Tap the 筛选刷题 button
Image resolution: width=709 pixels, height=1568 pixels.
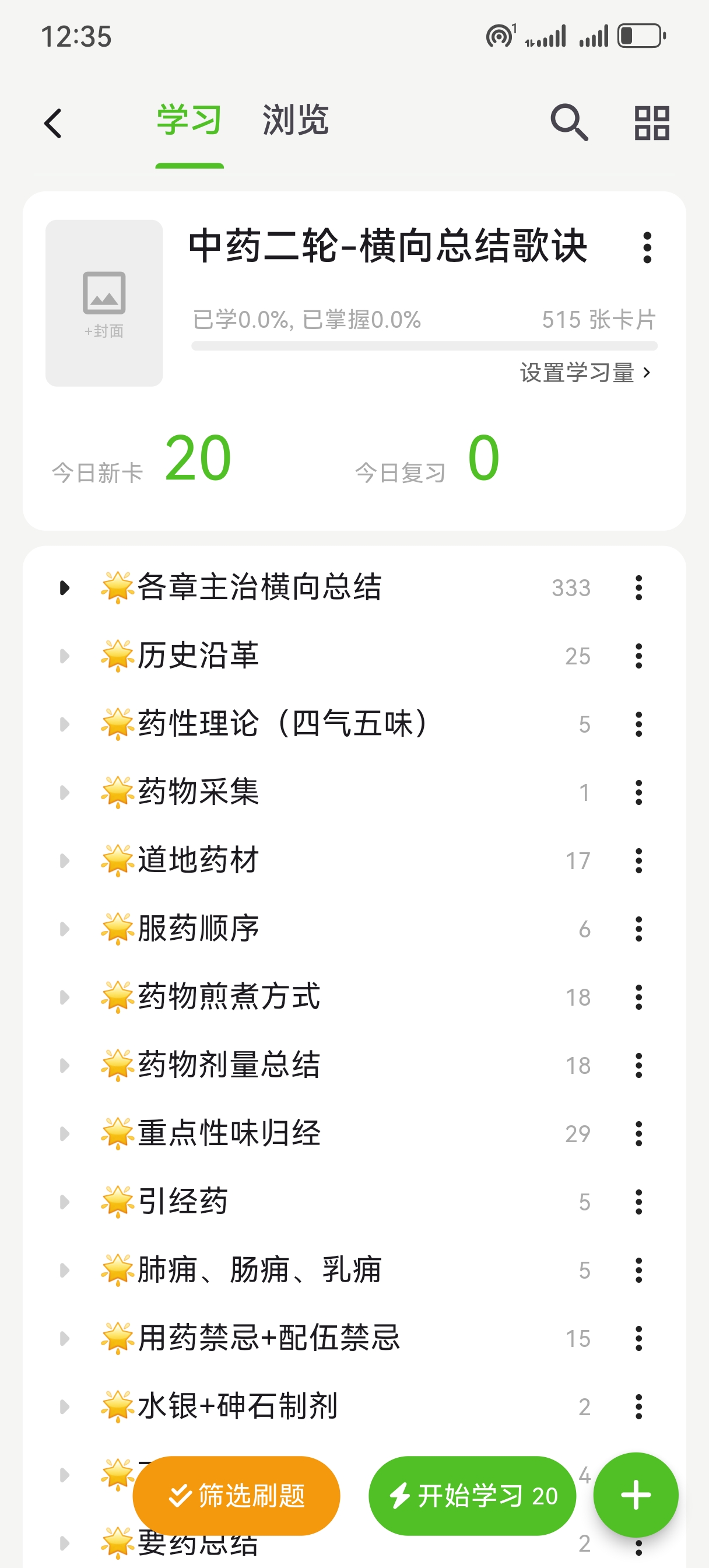pyautogui.click(x=236, y=1496)
